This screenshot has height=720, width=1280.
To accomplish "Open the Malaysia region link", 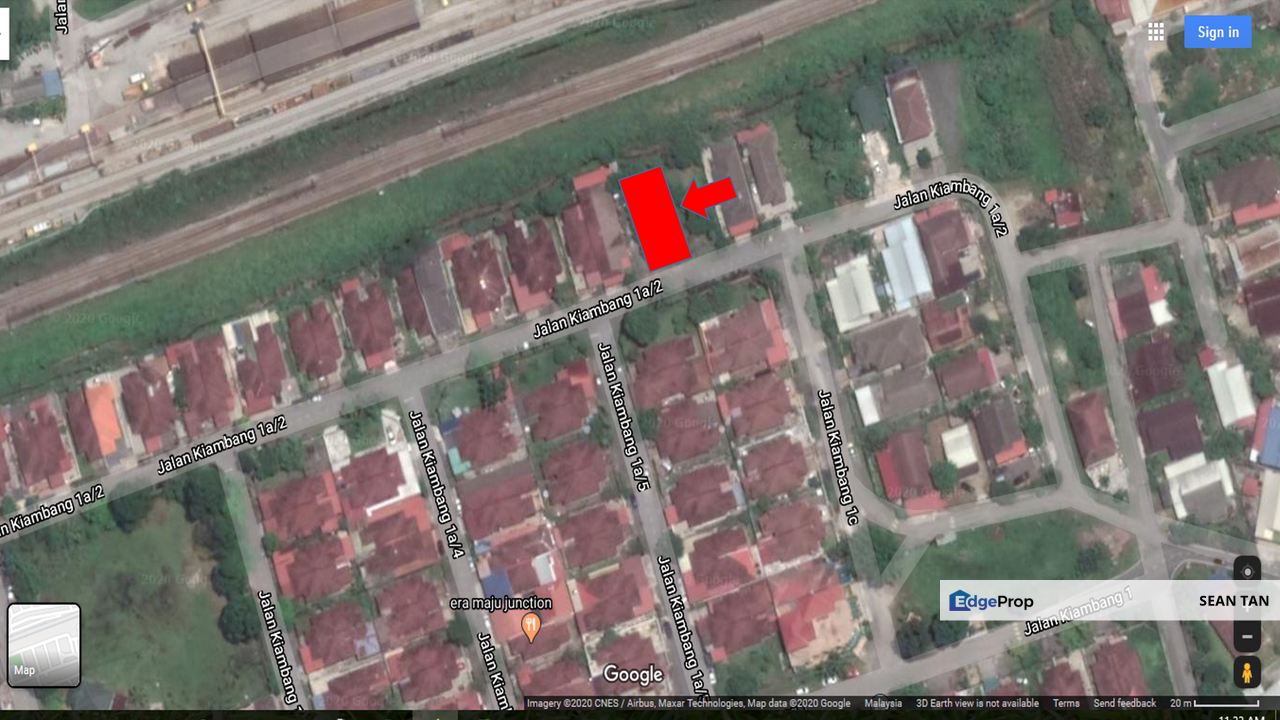I will [x=883, y=703].
